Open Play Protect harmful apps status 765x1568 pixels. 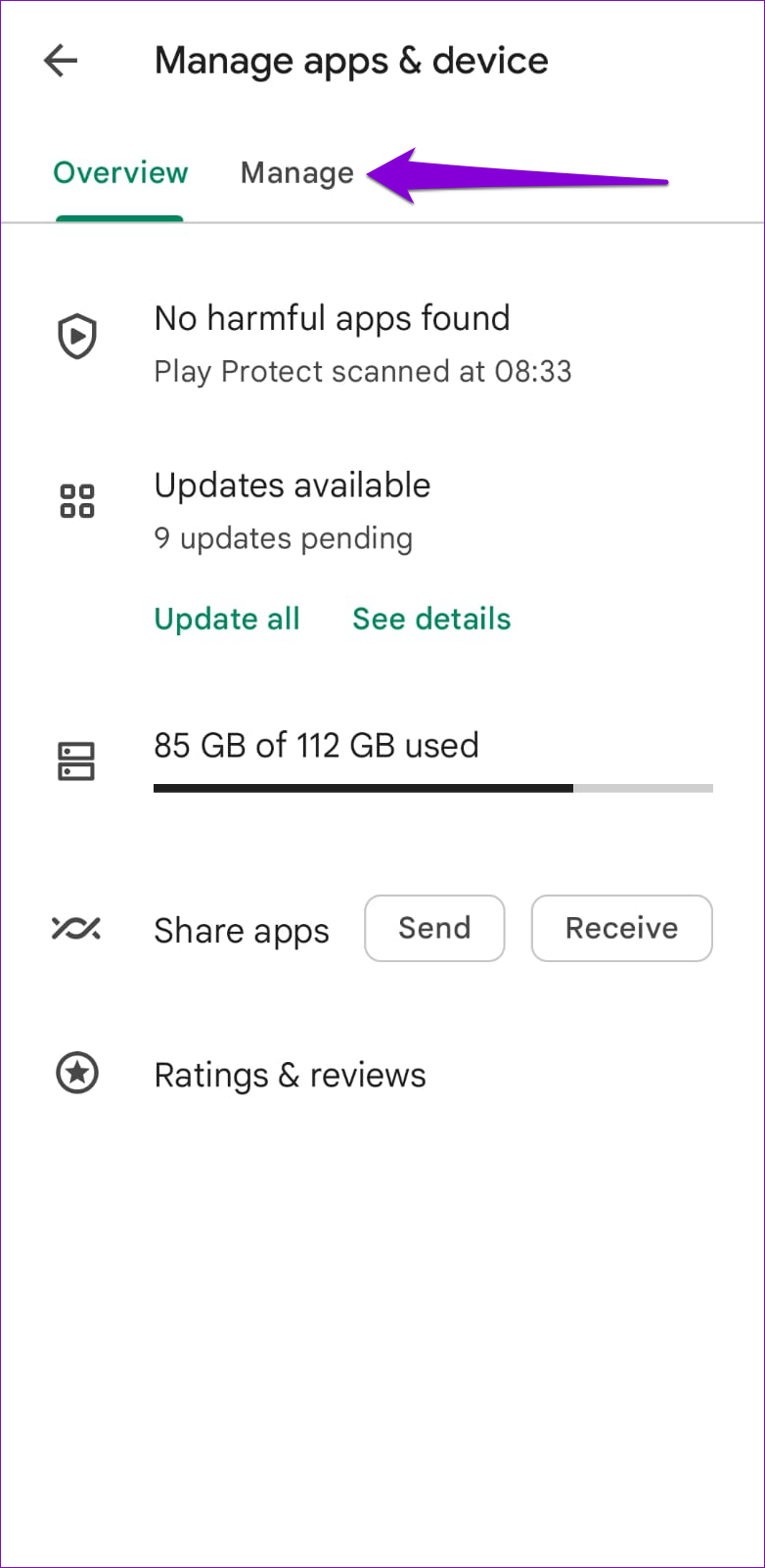tap(382, 344)
